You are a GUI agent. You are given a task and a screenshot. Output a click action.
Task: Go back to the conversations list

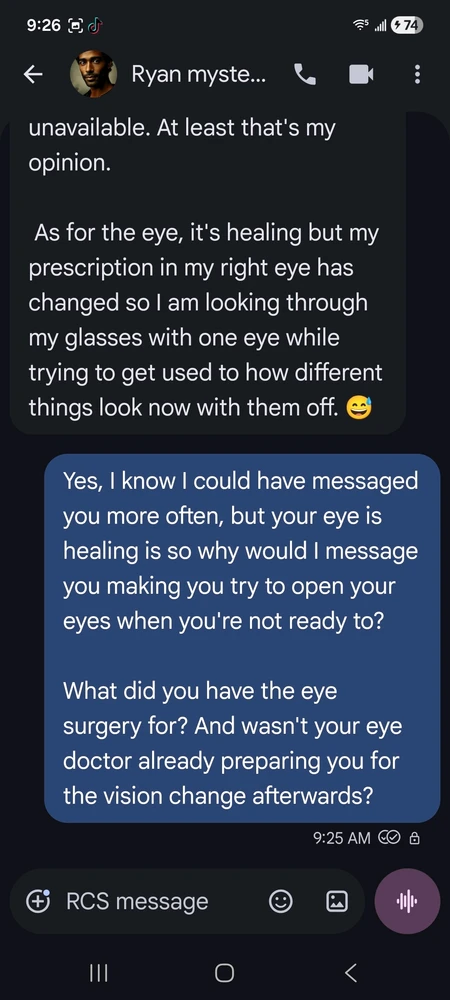(33, 75)
